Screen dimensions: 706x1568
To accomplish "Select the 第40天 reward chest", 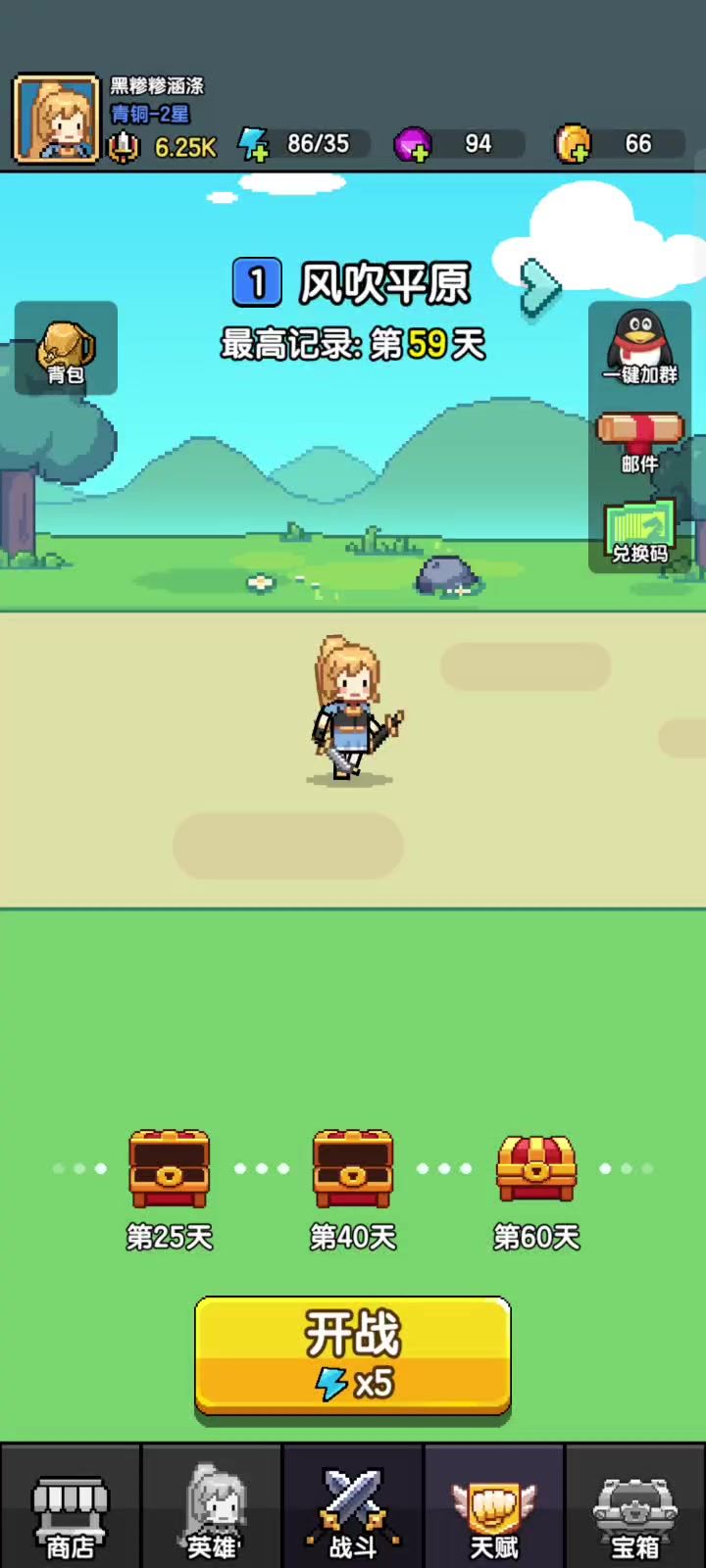I will point(352,1169).
